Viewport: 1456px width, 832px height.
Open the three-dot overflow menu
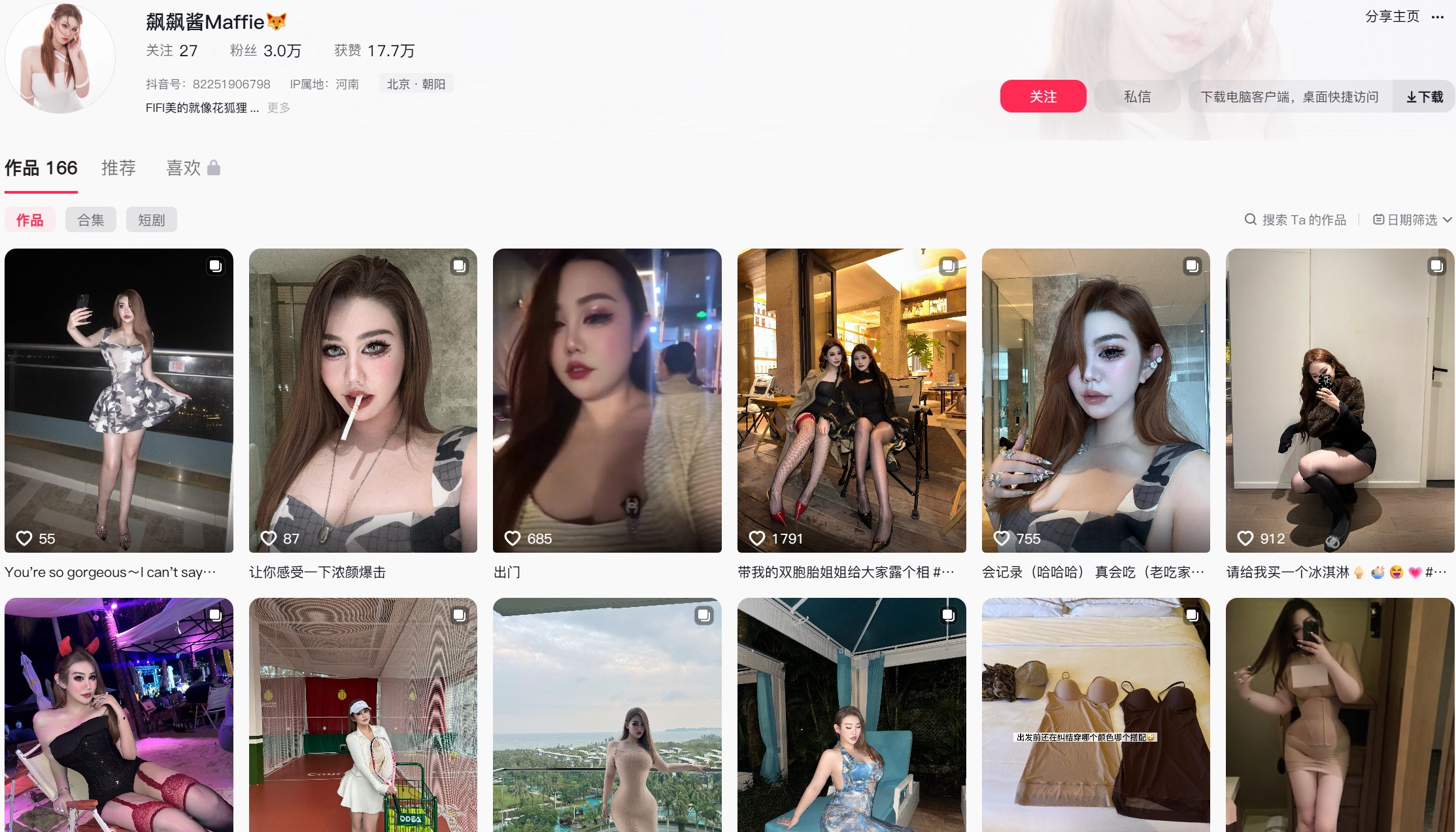click(1438, 17)
